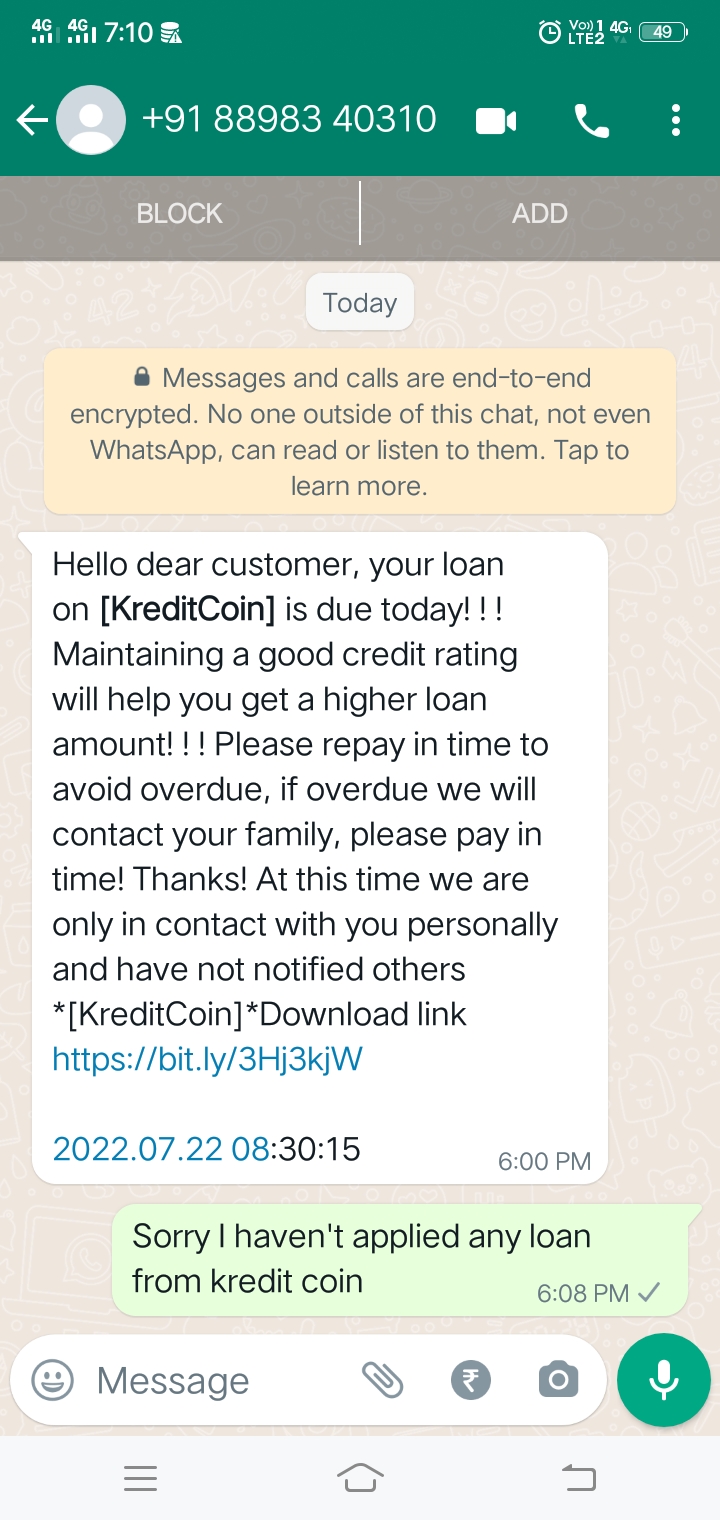Open the three-dot overflow menu
The width and height of the screenshot is (720, 1520).
676,121
